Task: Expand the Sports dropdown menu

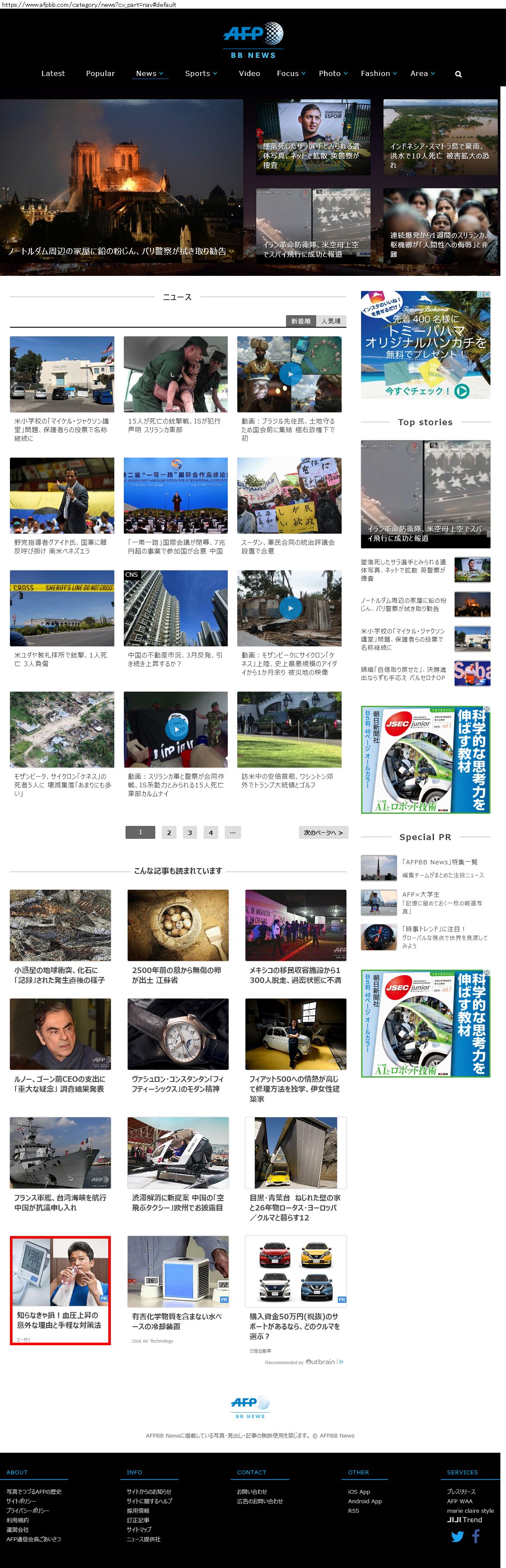Action: 201,74
